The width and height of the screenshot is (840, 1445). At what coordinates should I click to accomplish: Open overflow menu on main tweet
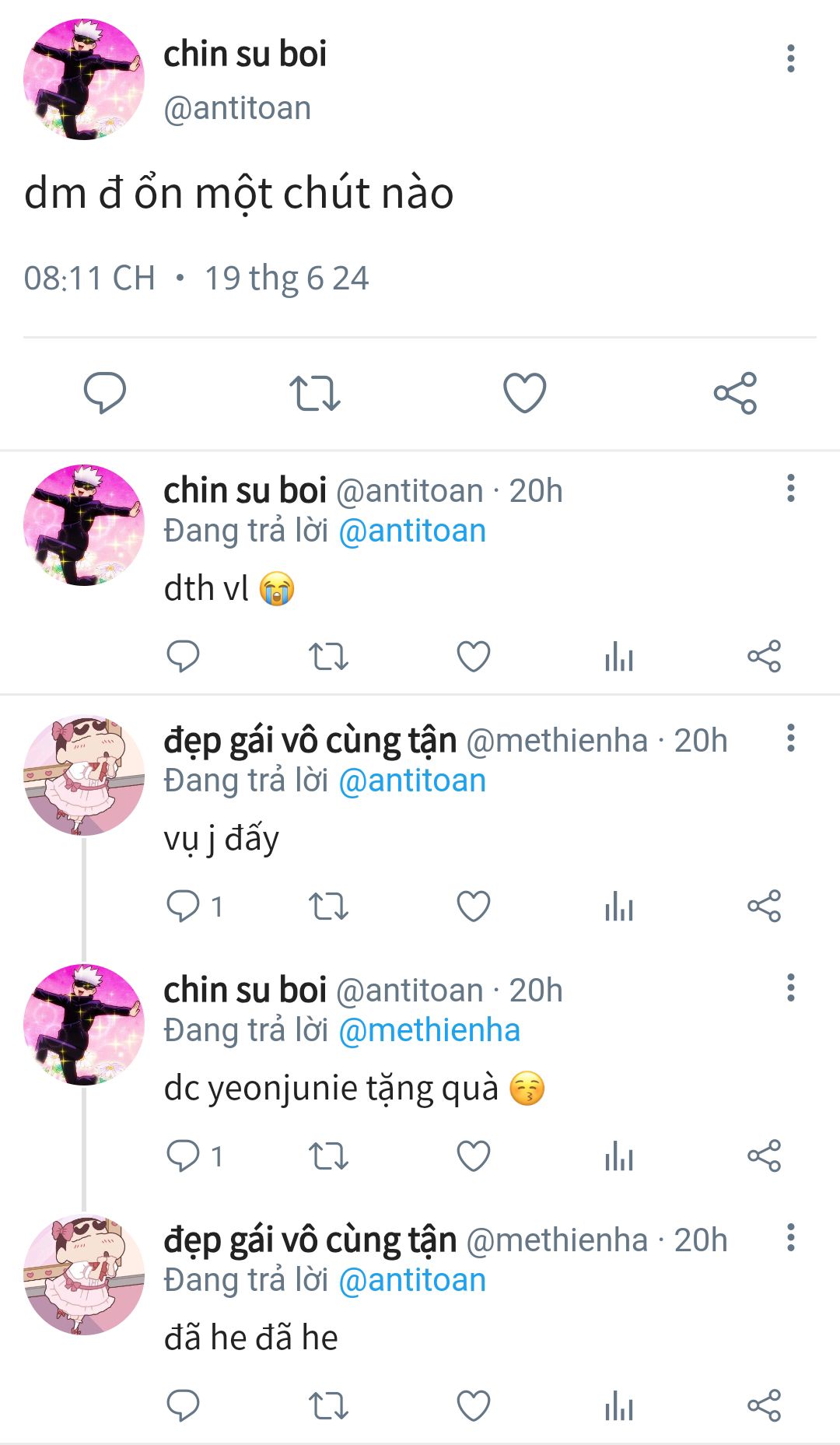[791, 58]
